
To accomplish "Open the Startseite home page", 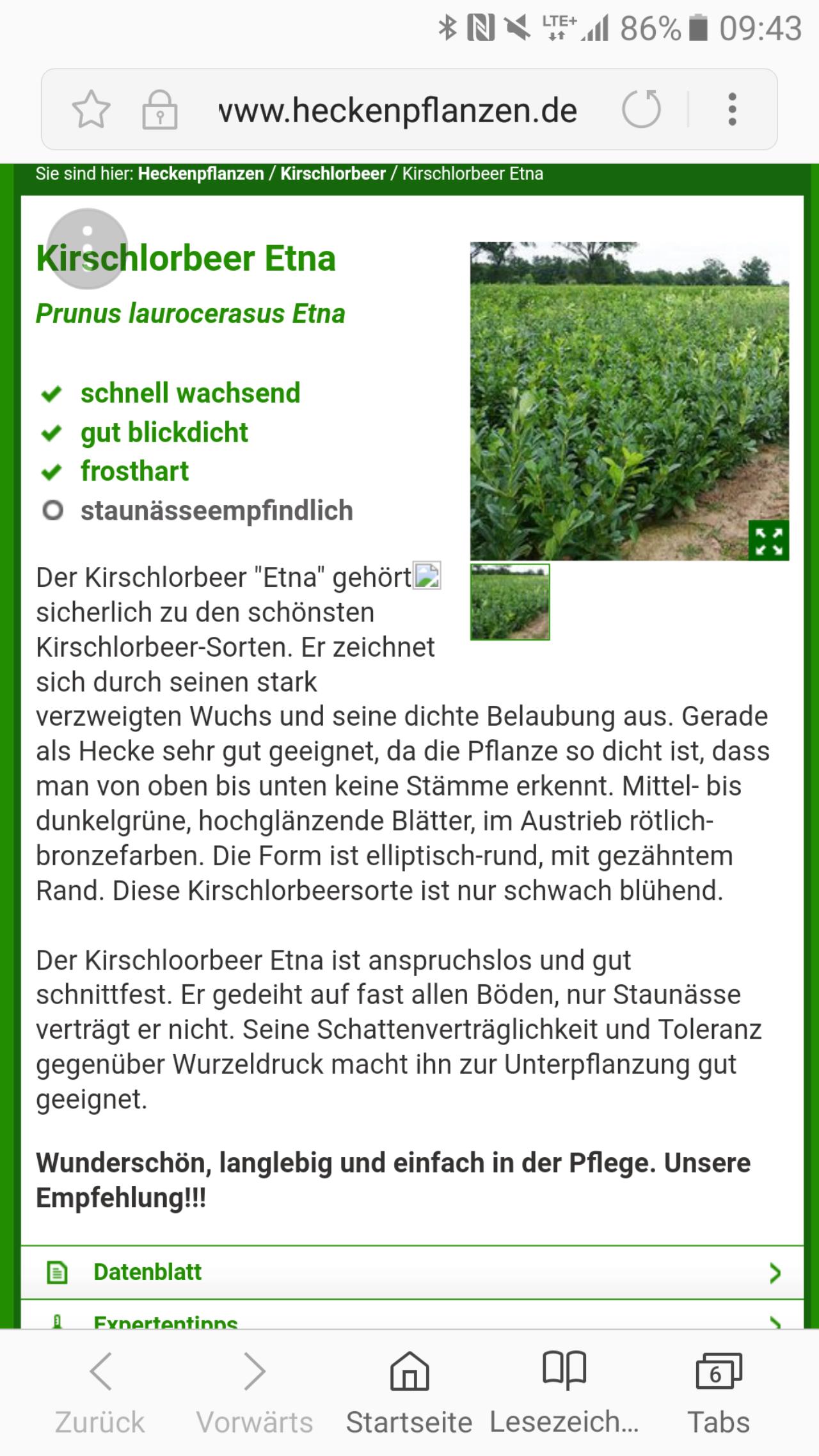I will coord(409,1393).
